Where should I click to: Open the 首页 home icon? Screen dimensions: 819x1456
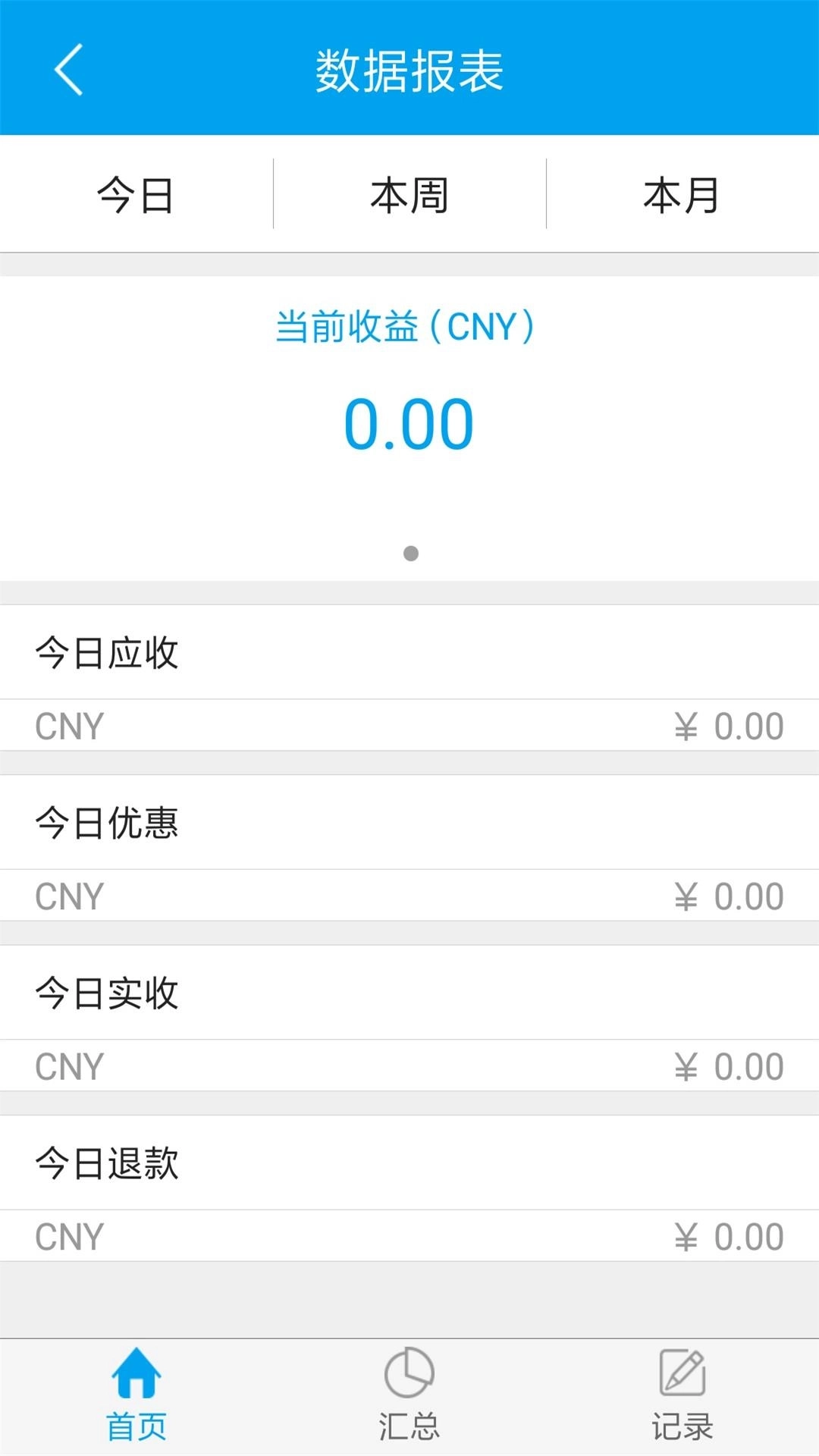136,1399
